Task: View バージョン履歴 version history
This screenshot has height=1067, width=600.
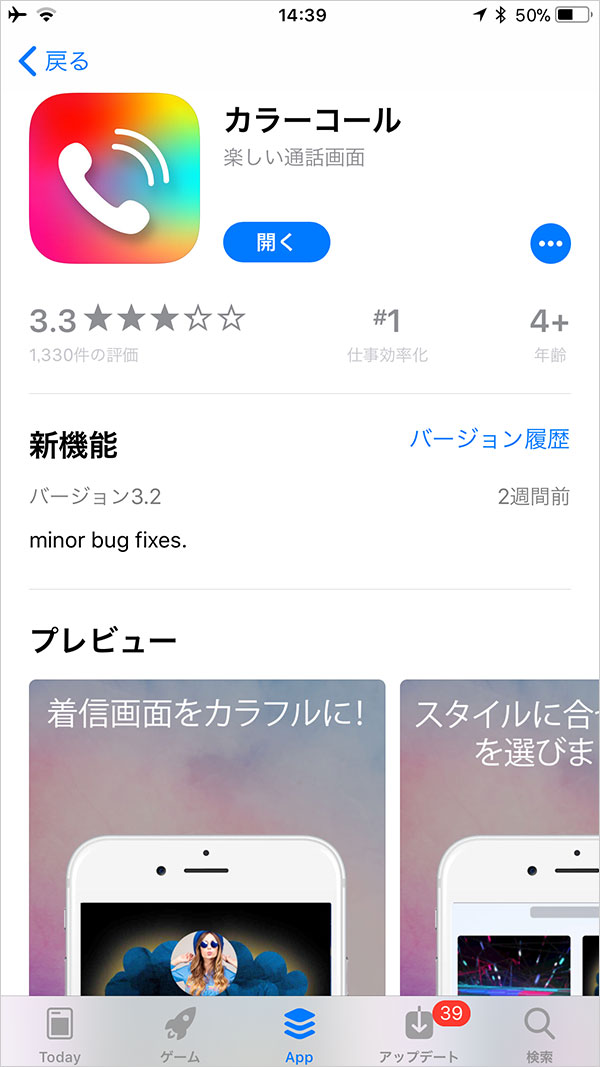Action: 489,439
